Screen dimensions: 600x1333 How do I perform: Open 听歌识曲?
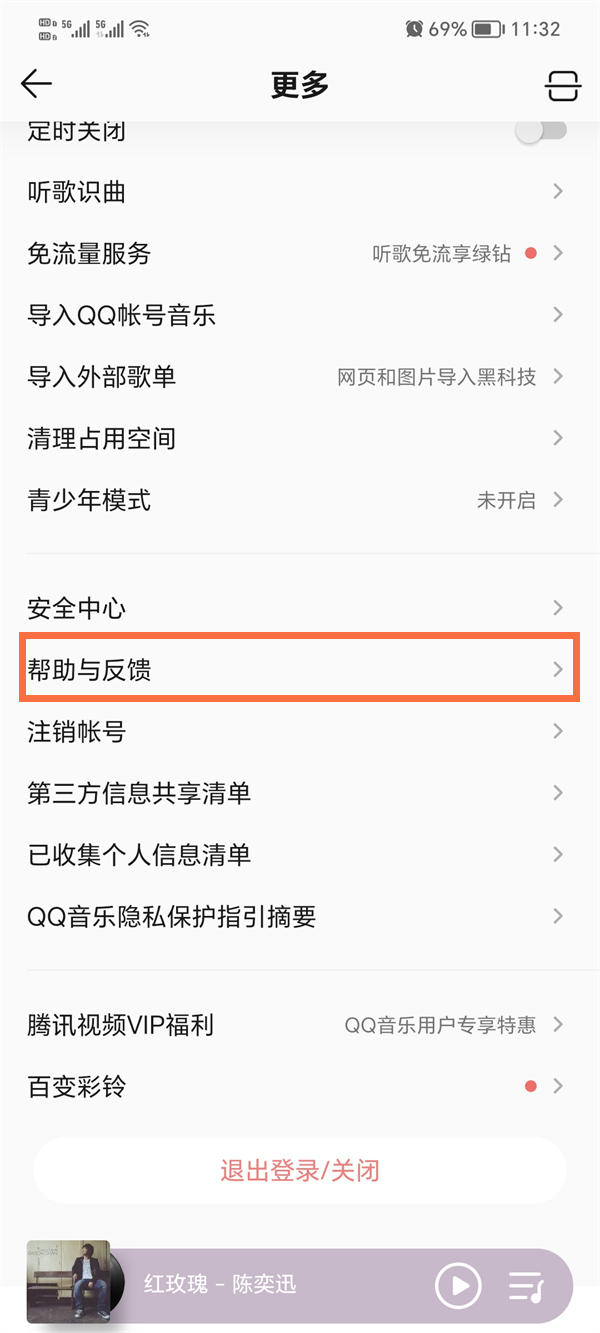(300, 192)
